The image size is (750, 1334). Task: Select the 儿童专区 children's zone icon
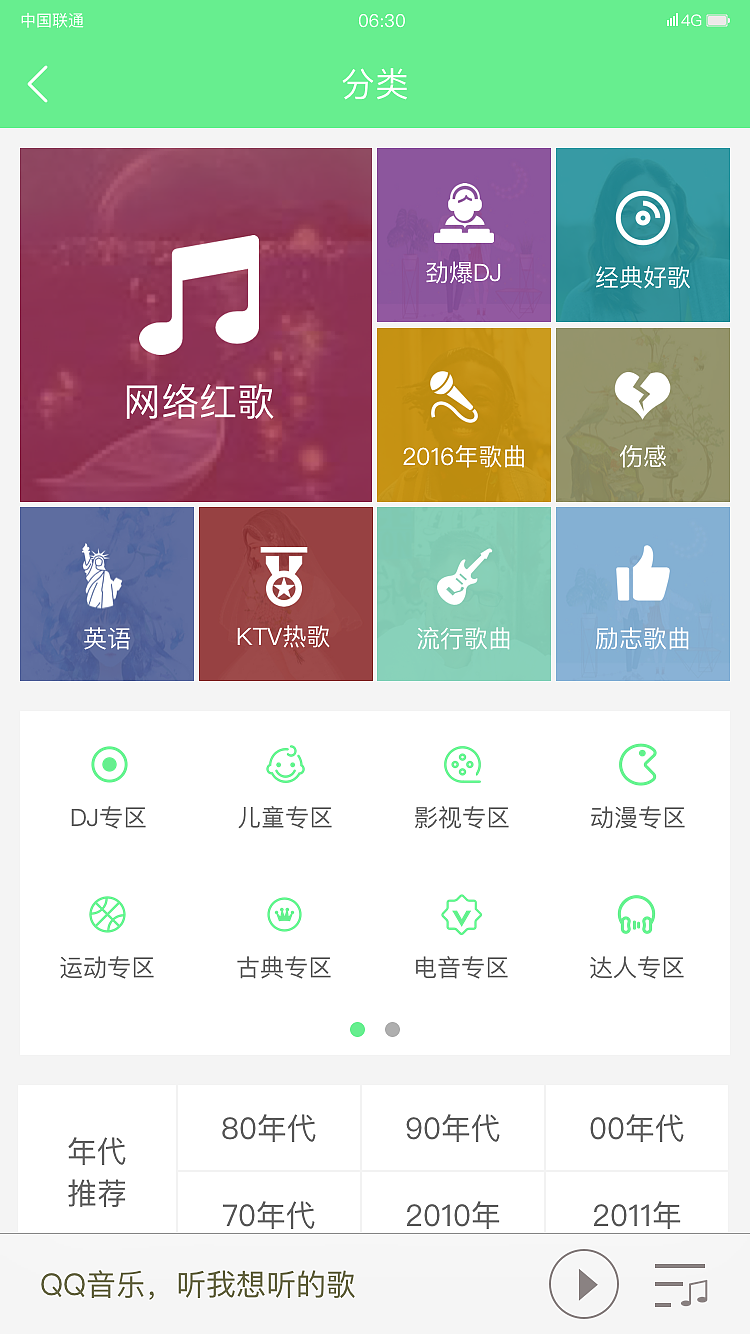coord(285,785)
